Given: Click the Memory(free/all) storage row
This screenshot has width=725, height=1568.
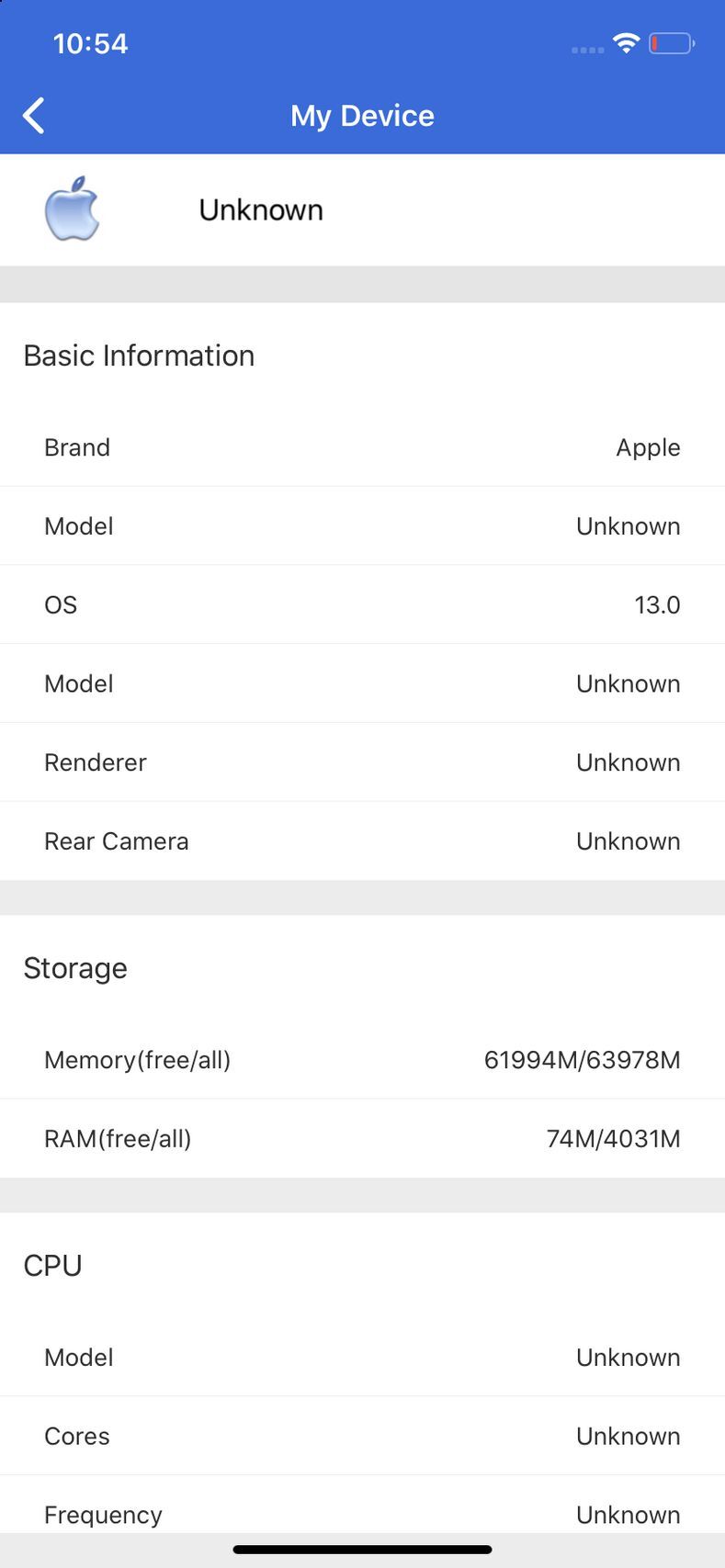Looking at the screenshot, I should pos(362,1059).
